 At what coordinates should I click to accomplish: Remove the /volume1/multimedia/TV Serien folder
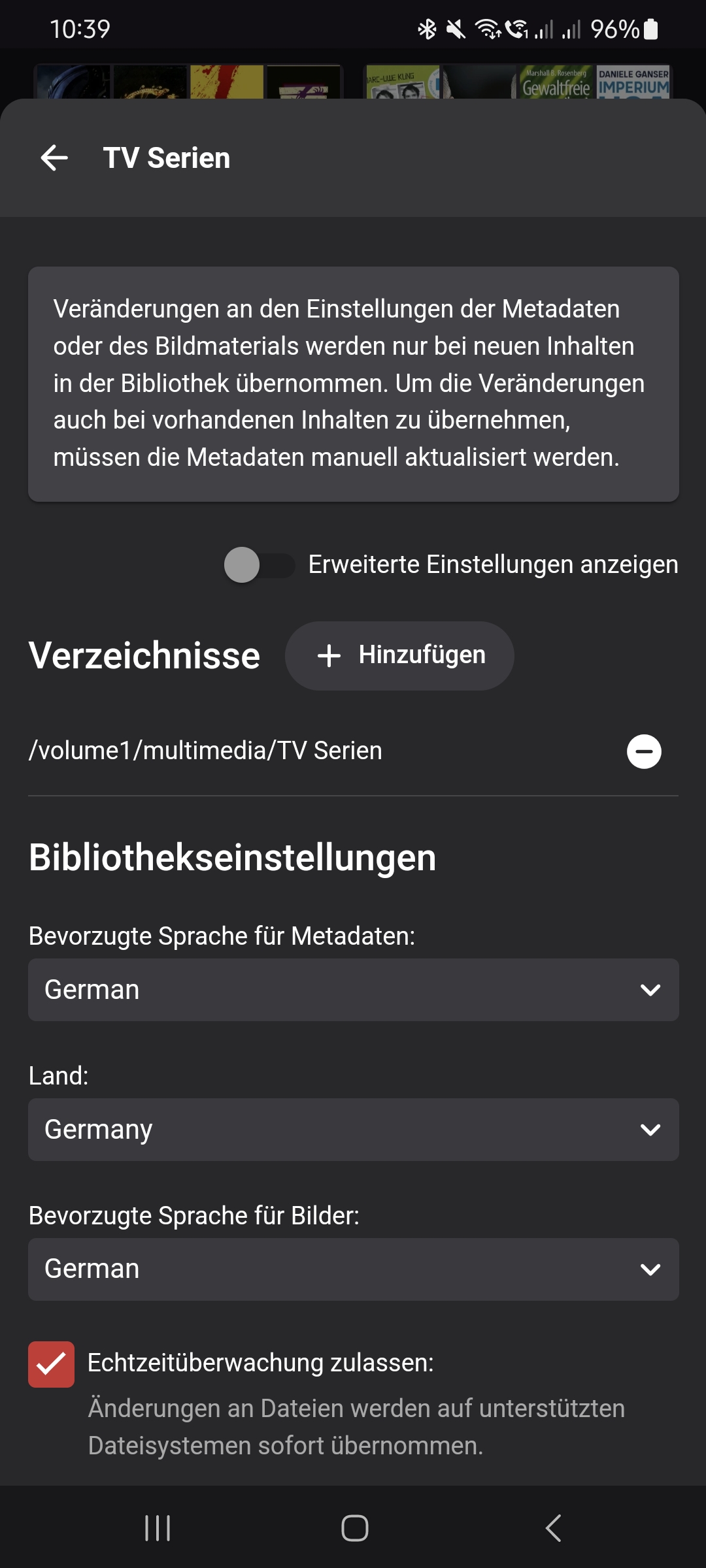644,751
